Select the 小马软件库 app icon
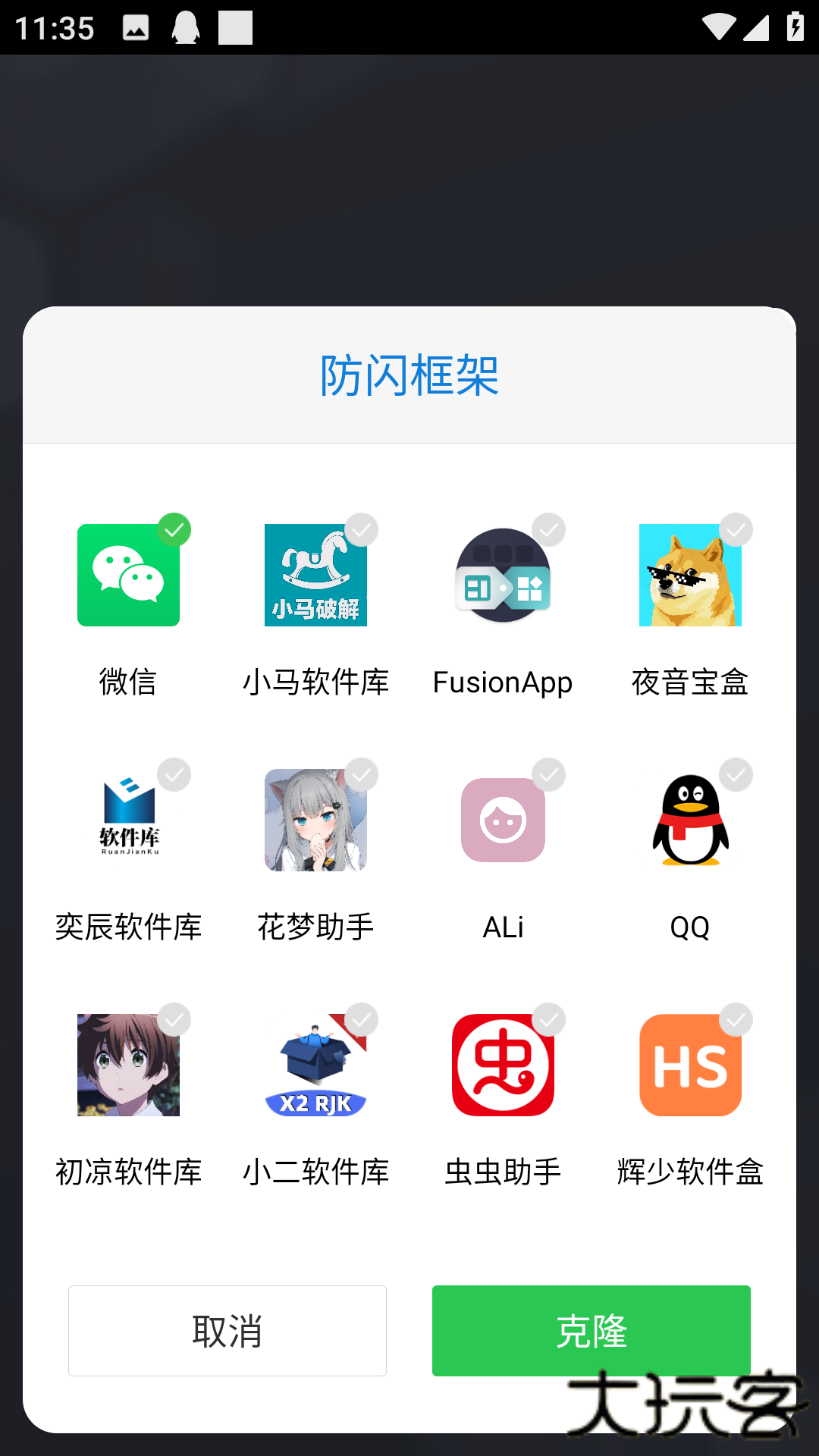Image resolution: width=819 pixels, height=1456 pixels. click(315, 575)
